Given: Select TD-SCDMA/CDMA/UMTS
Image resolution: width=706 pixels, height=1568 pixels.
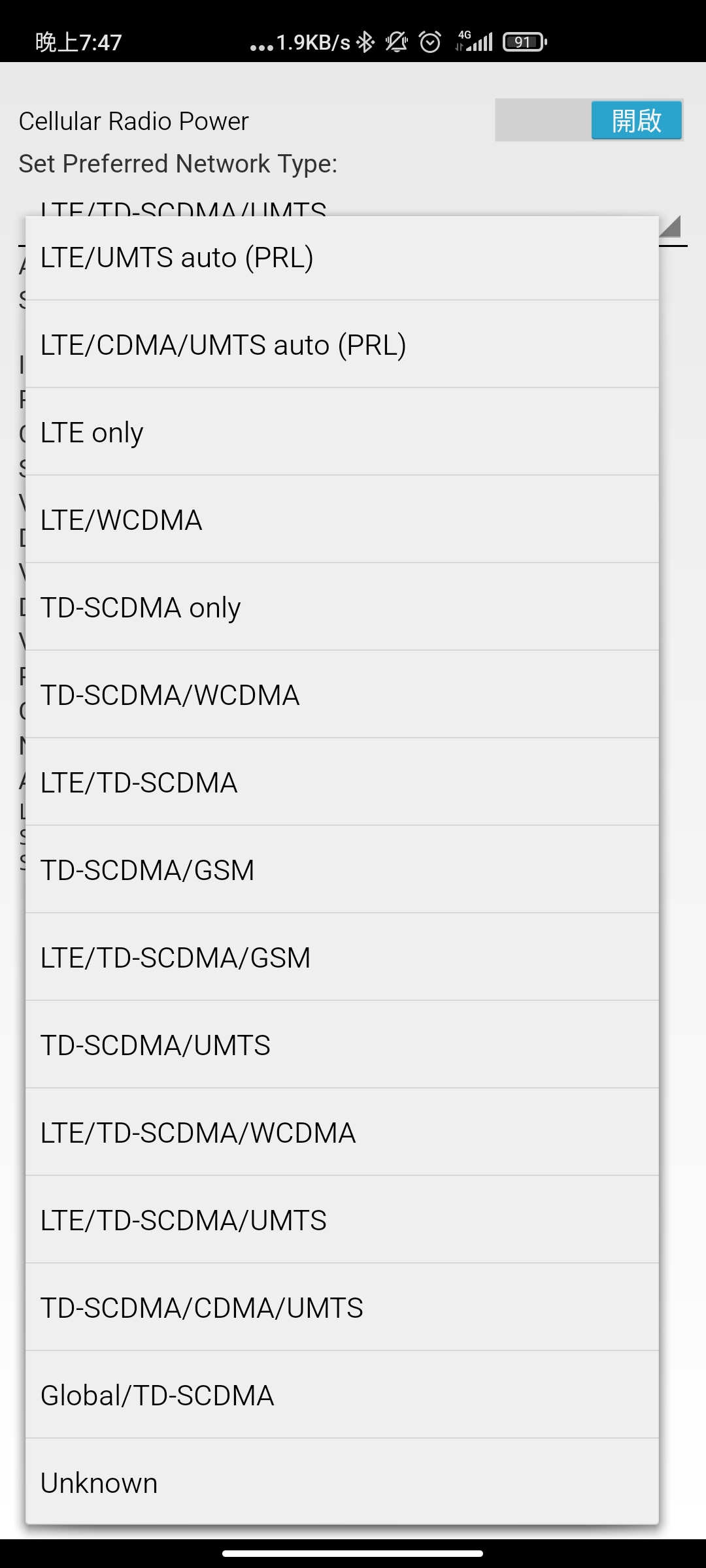Looking at the screenshot, I should click(x=342, y=1307).
